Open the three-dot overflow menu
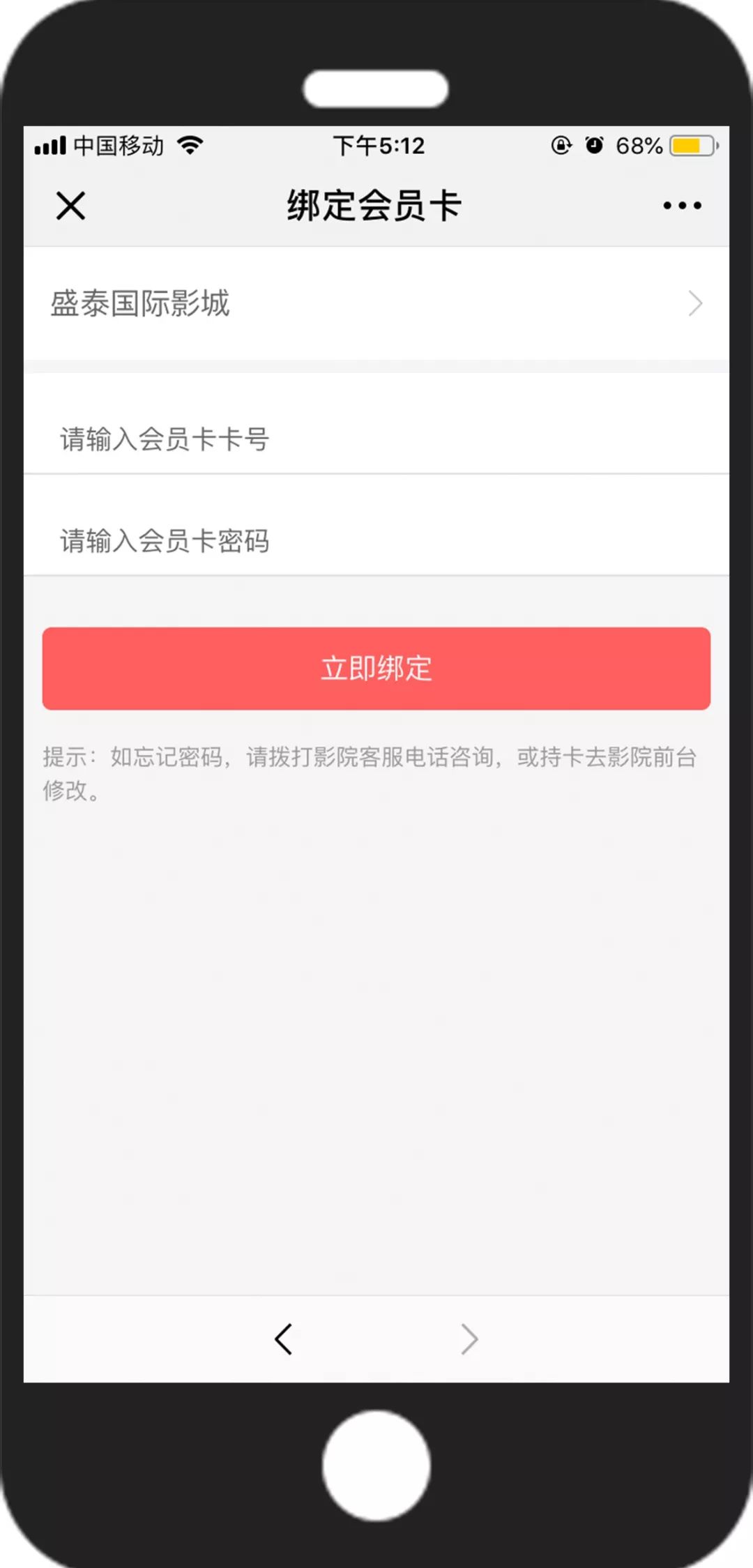This screenshot has height=1568, width=753. (x=682, y=206)
